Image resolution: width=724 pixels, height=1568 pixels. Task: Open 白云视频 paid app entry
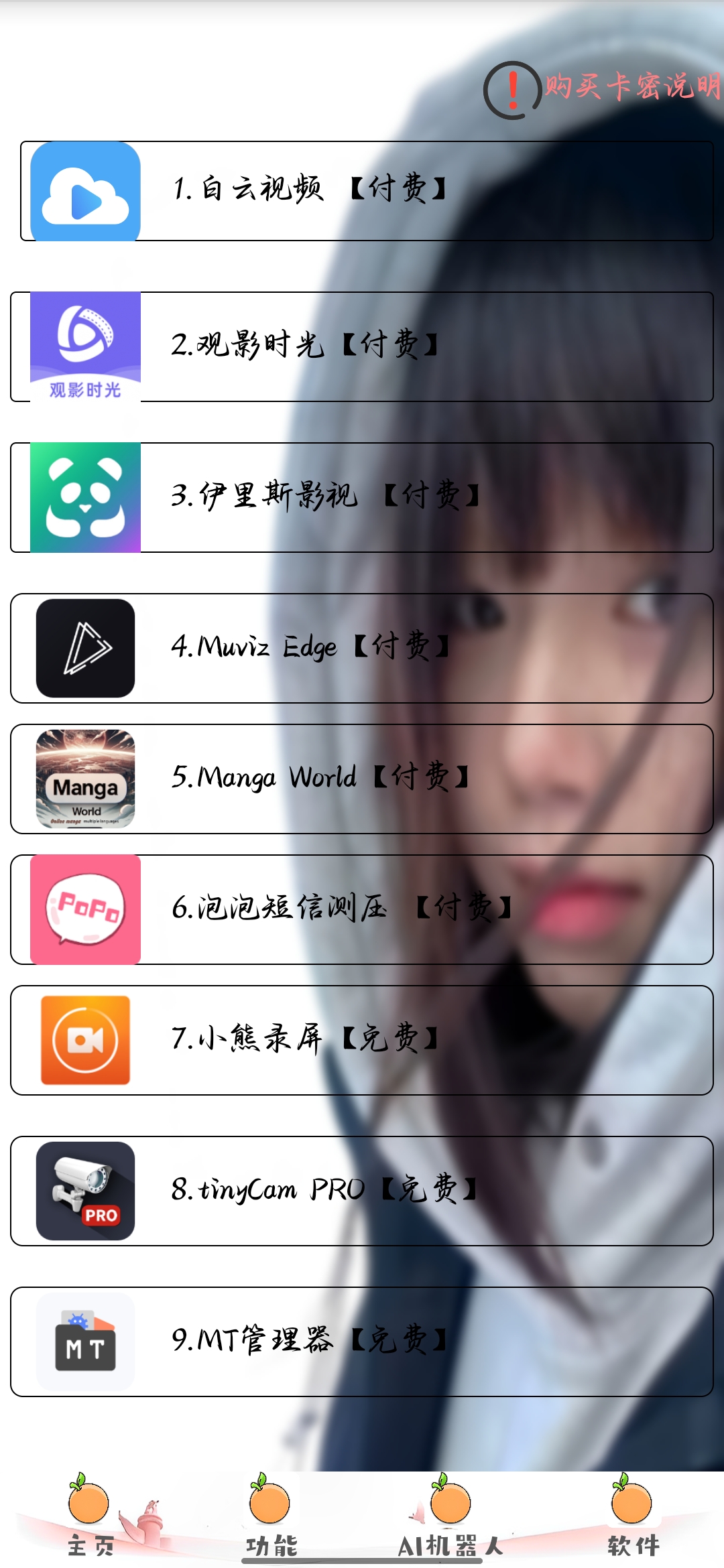(x=367, y=191)
